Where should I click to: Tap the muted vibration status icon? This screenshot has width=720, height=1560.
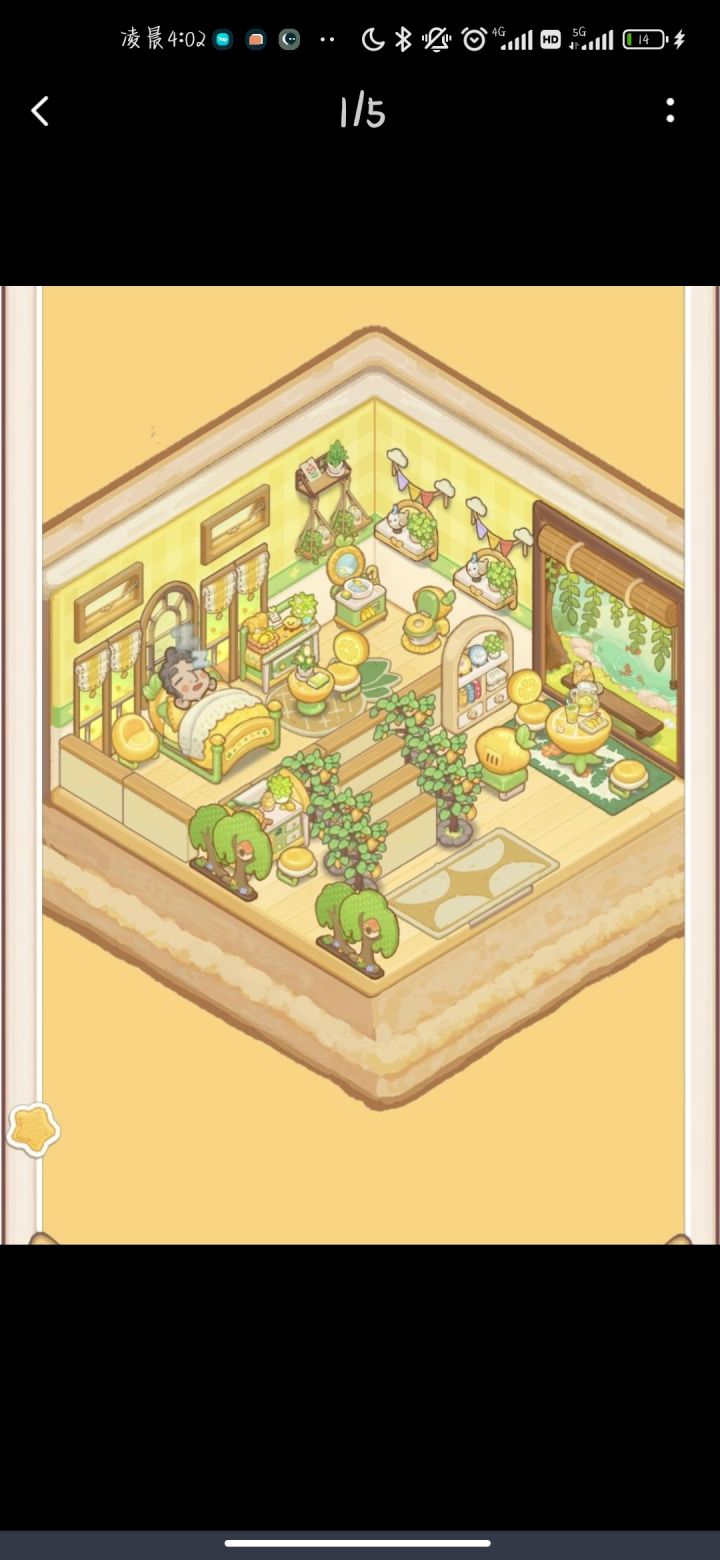coord(436,38)
